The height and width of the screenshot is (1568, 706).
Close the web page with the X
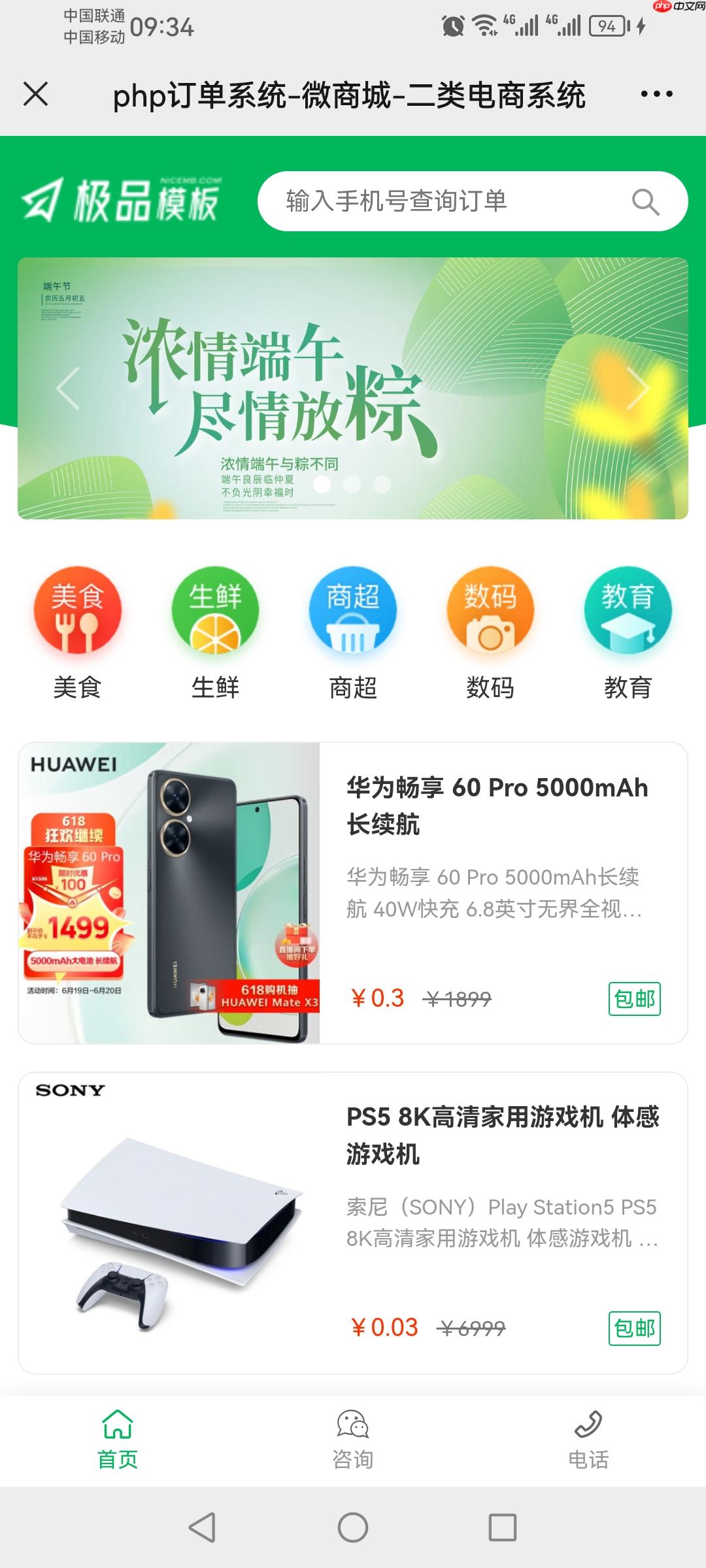[36, 94]
